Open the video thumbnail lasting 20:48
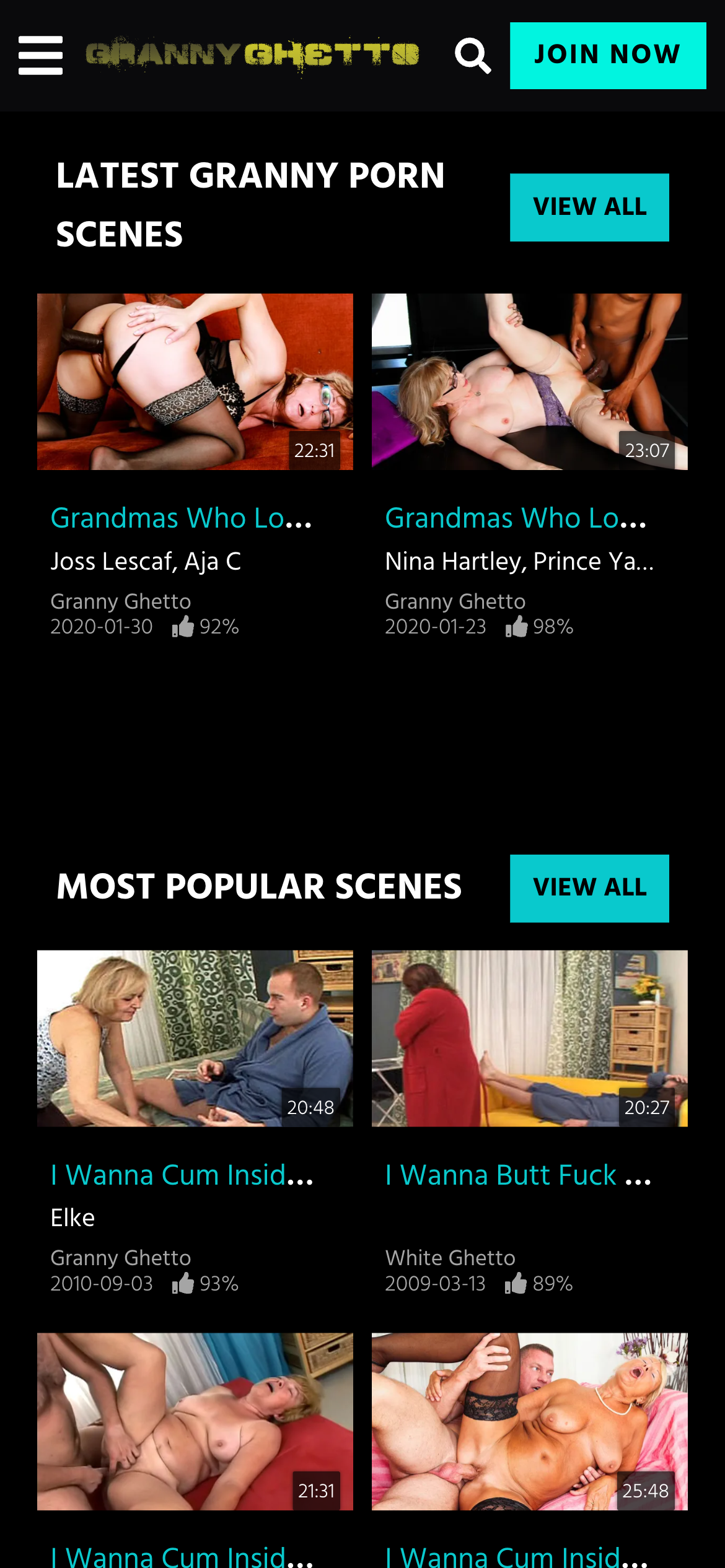Screen dimensions: 725x1568 [x=195, y=1038]
